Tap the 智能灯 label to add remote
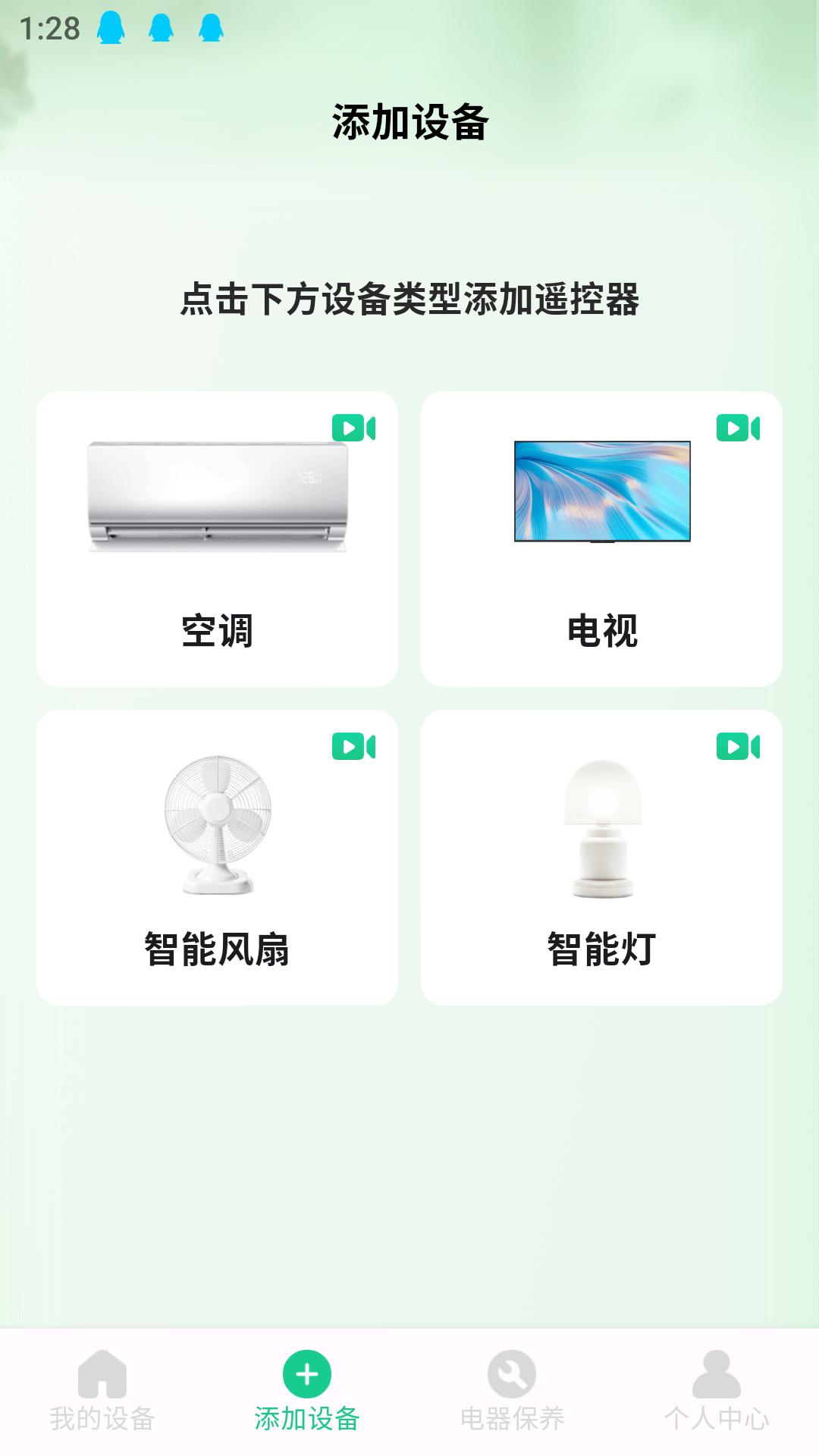The width and height of the screenshot is (819, 1456). click(602, 946)
